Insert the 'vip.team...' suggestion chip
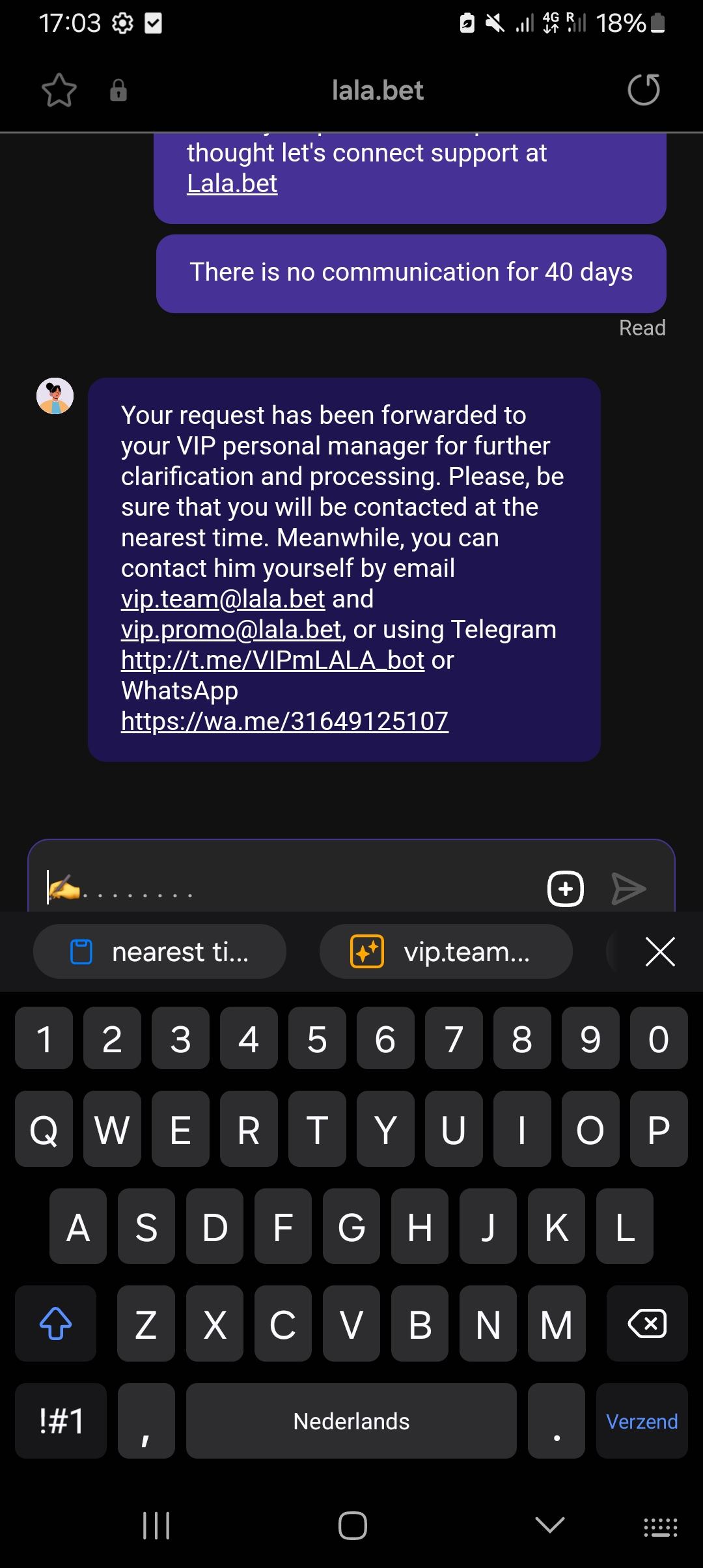The width and height of the screenshot is (703, 1568). [x=446, y=952]
